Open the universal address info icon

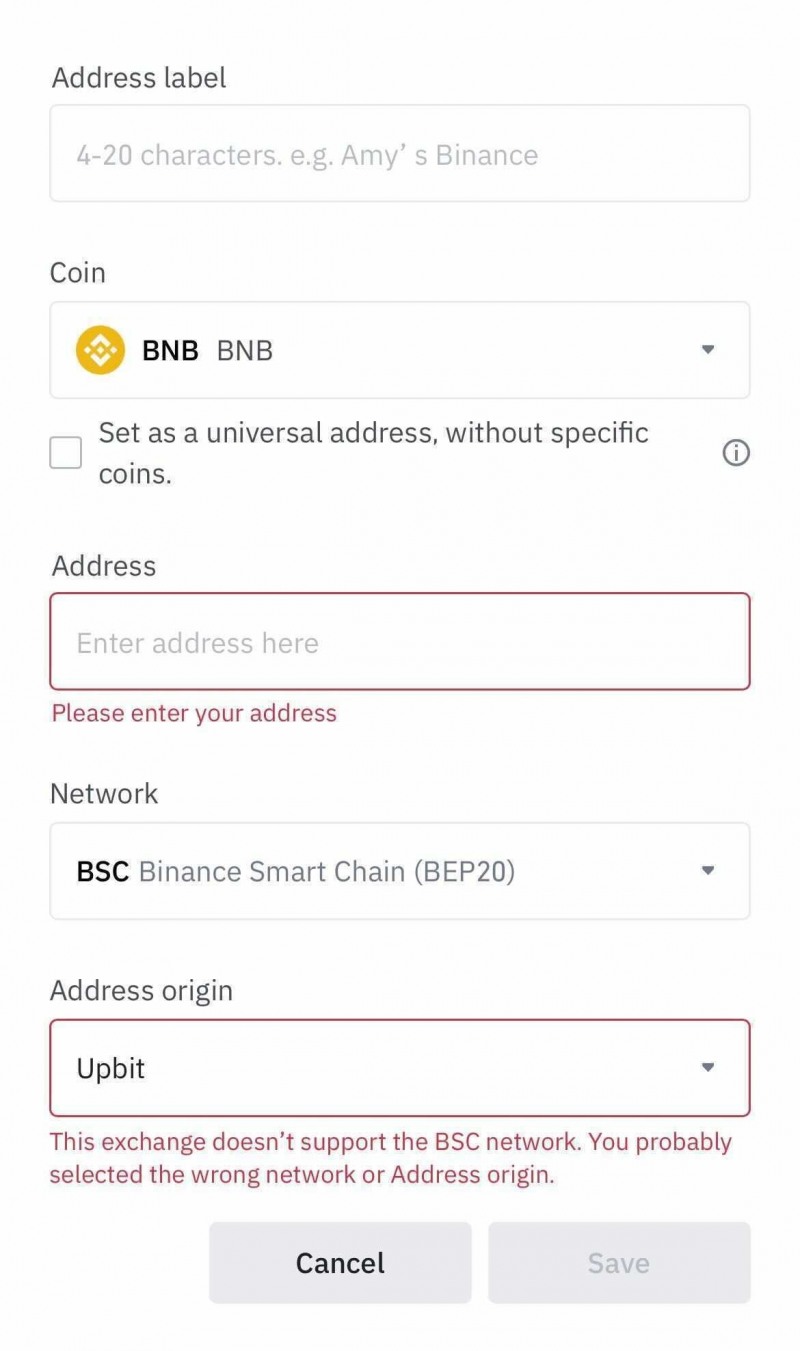[x=736, y=453]
